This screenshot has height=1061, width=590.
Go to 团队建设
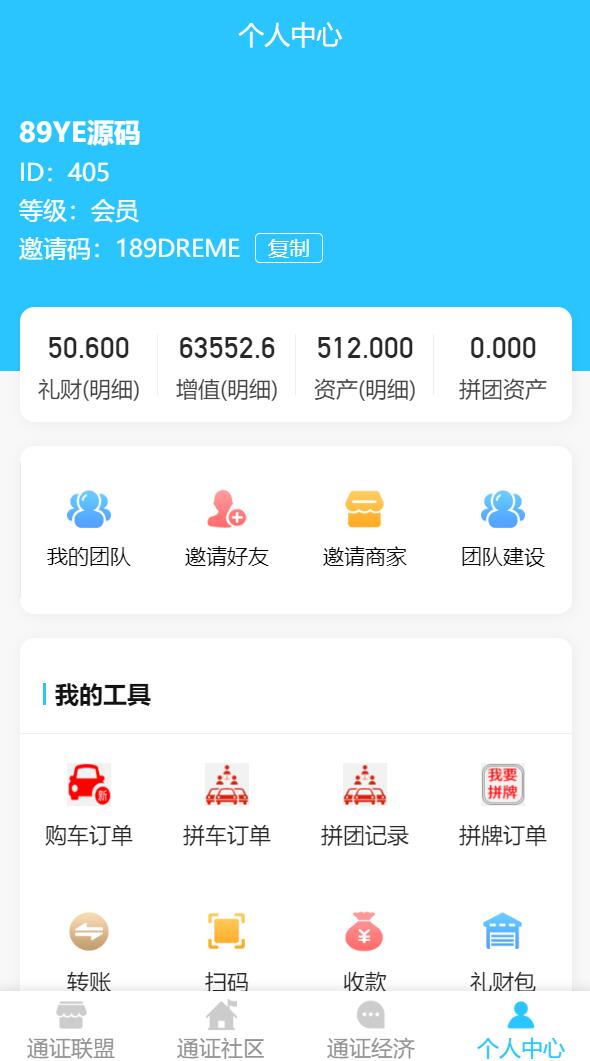coord(503,529)
